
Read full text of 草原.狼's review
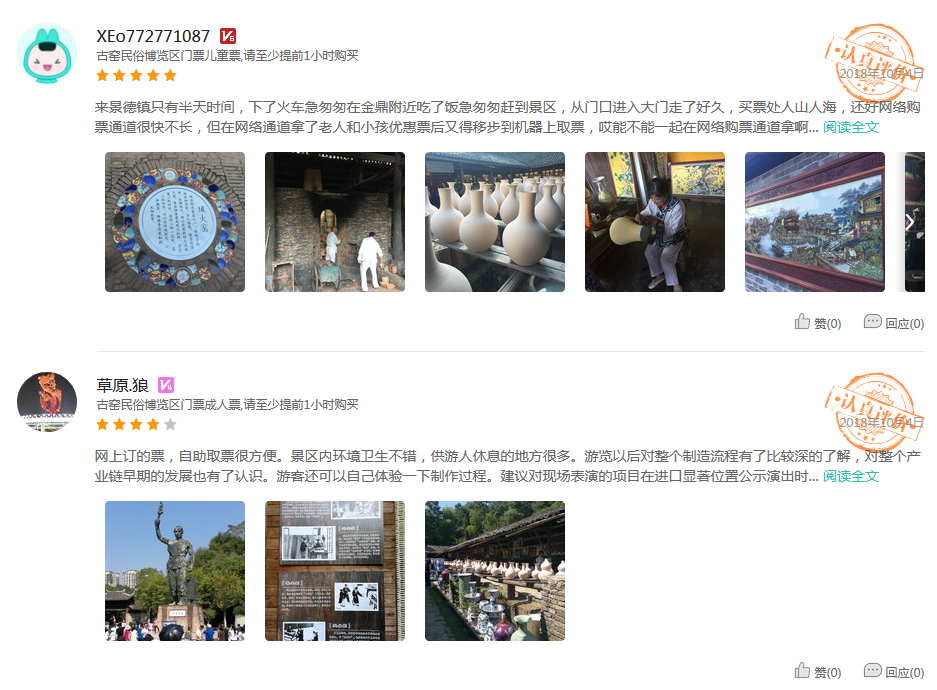pyautogui.click(x=850, y=476)
